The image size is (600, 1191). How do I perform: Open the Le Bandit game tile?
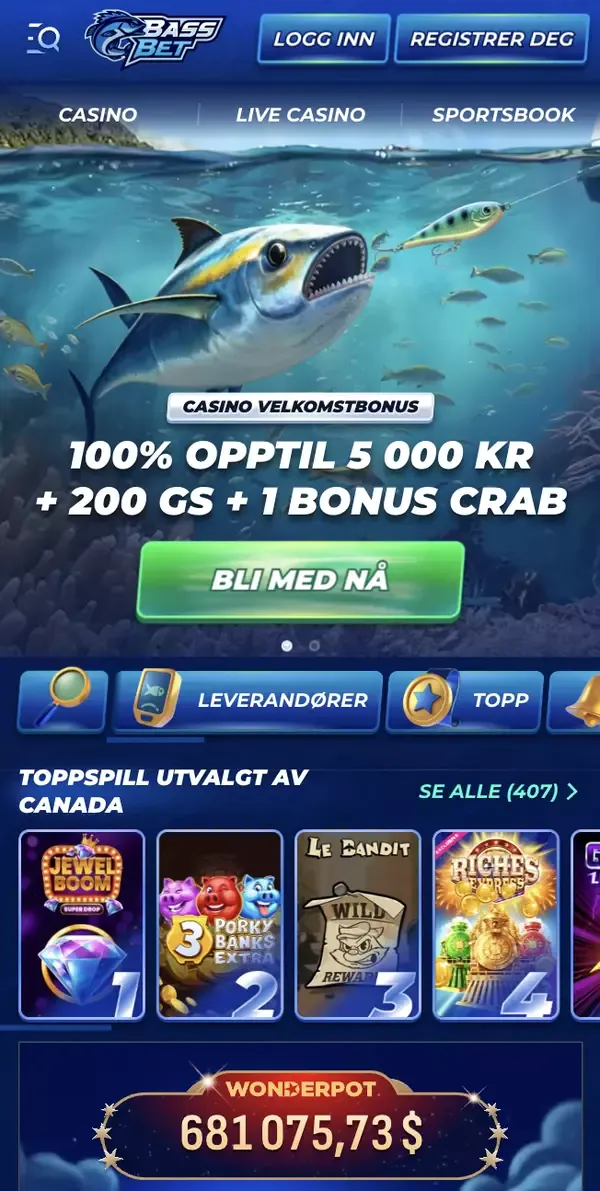click(357, 924)
